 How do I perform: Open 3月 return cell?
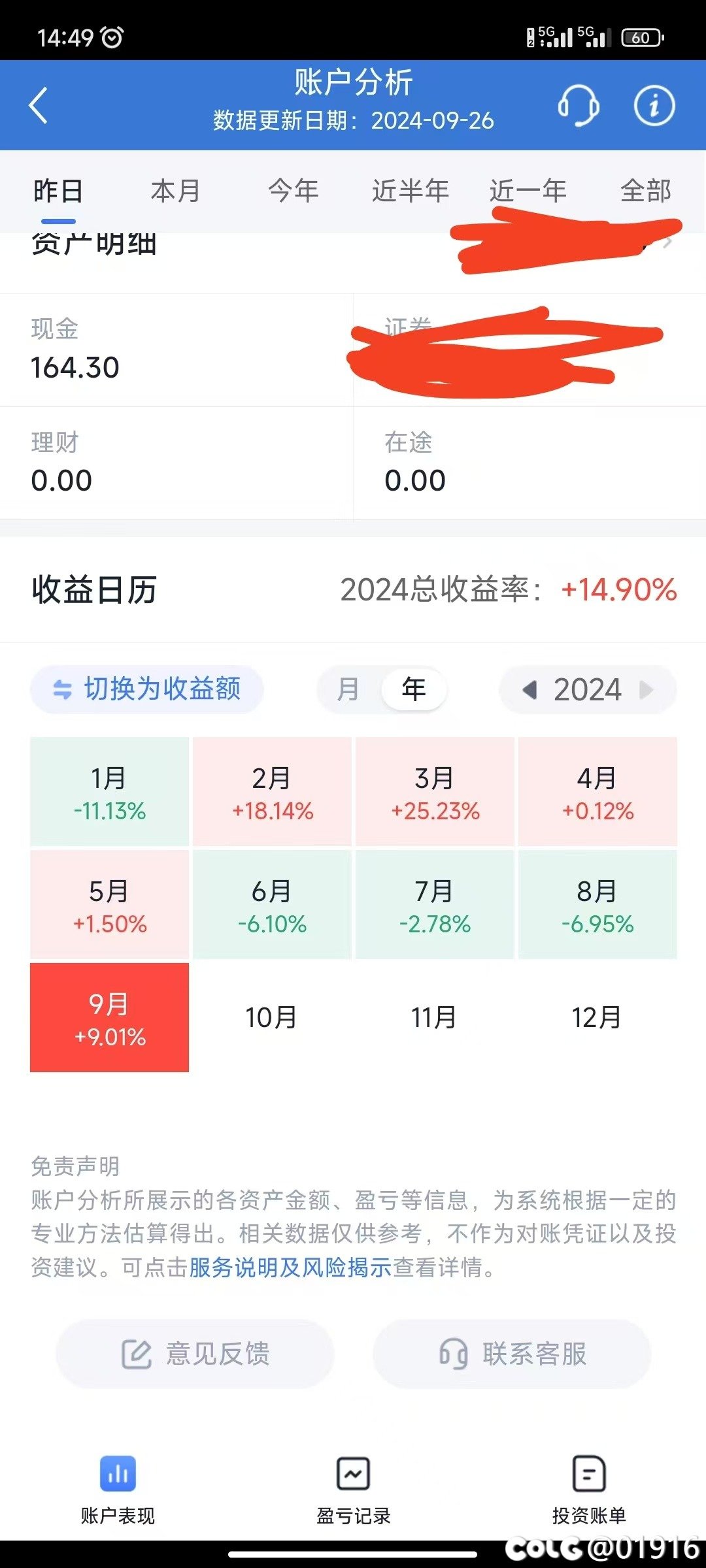point(435,792)
